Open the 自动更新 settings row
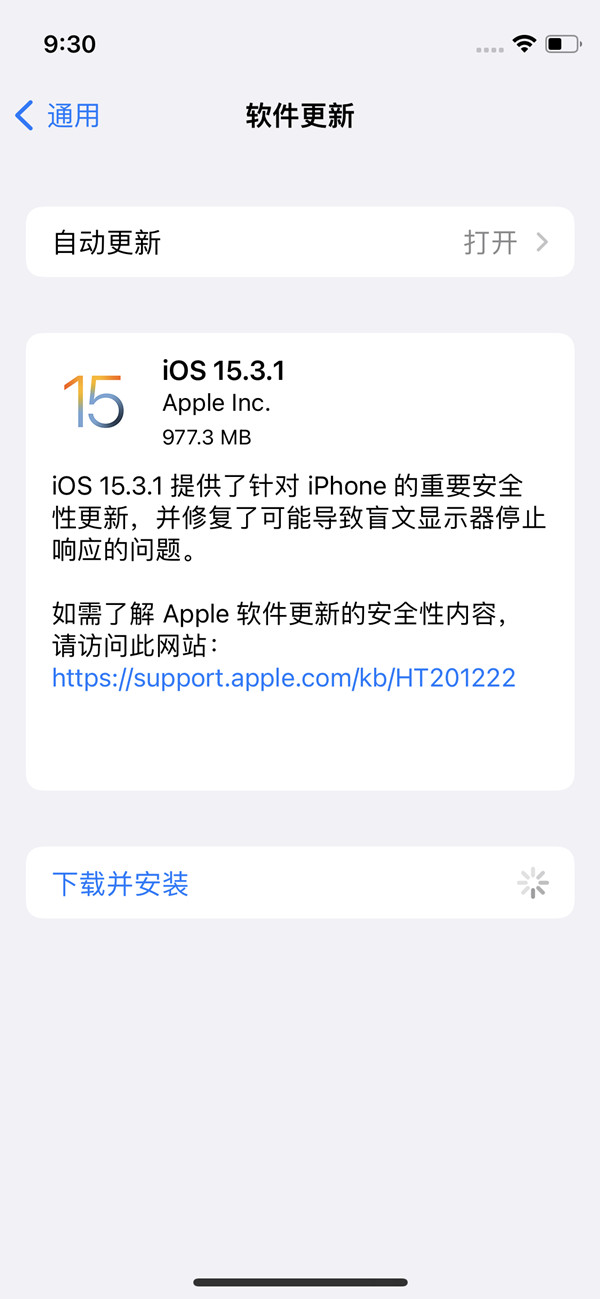Image resolution: width=600 pixels, height=1299 pixels. coord(300,242)
